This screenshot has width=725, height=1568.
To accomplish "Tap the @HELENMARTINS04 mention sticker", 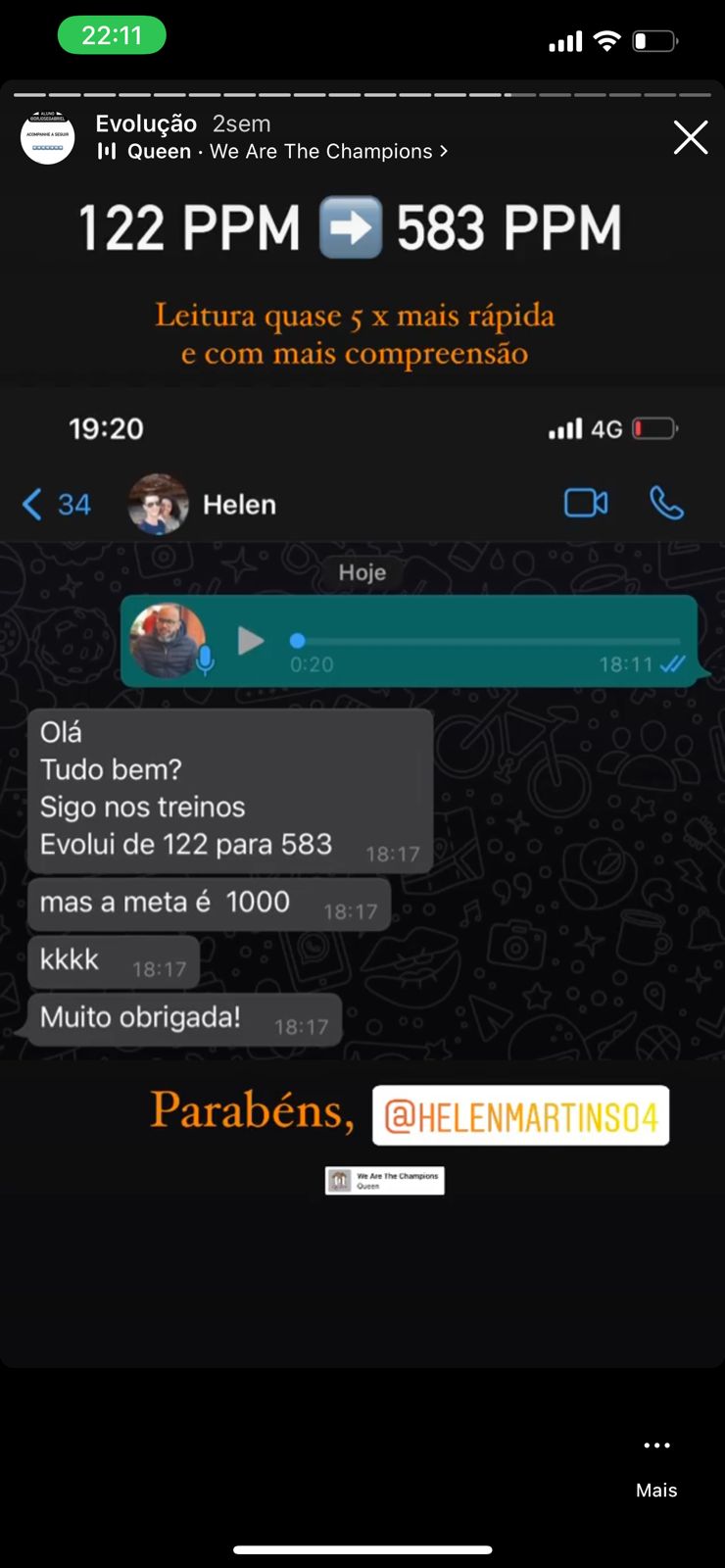I will 520,1115.
